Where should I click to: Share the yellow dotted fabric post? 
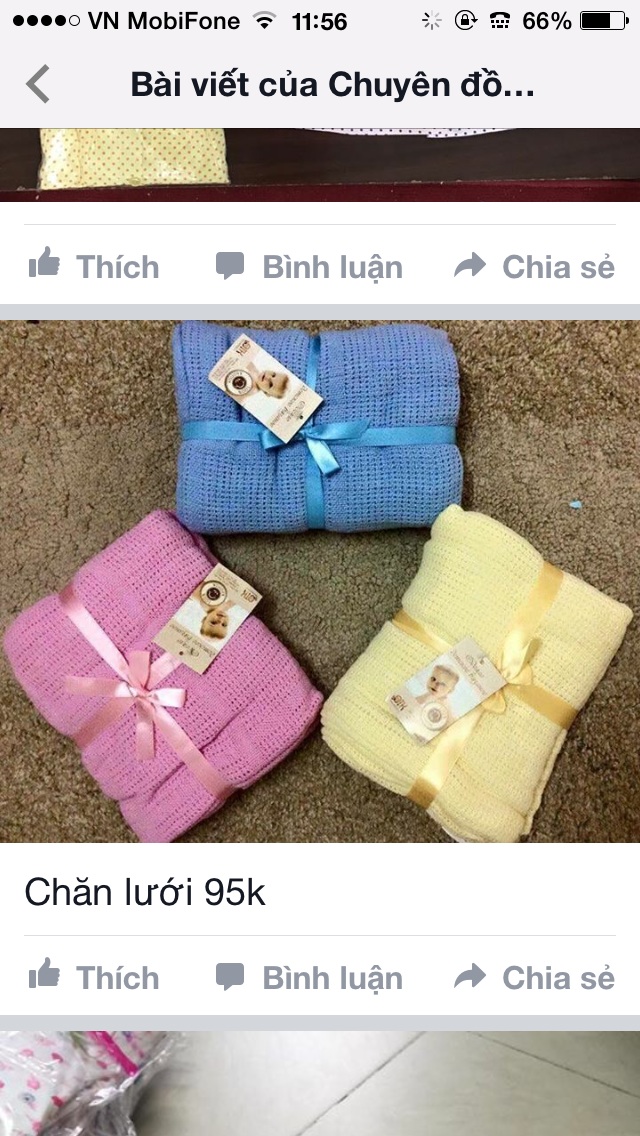534,266
